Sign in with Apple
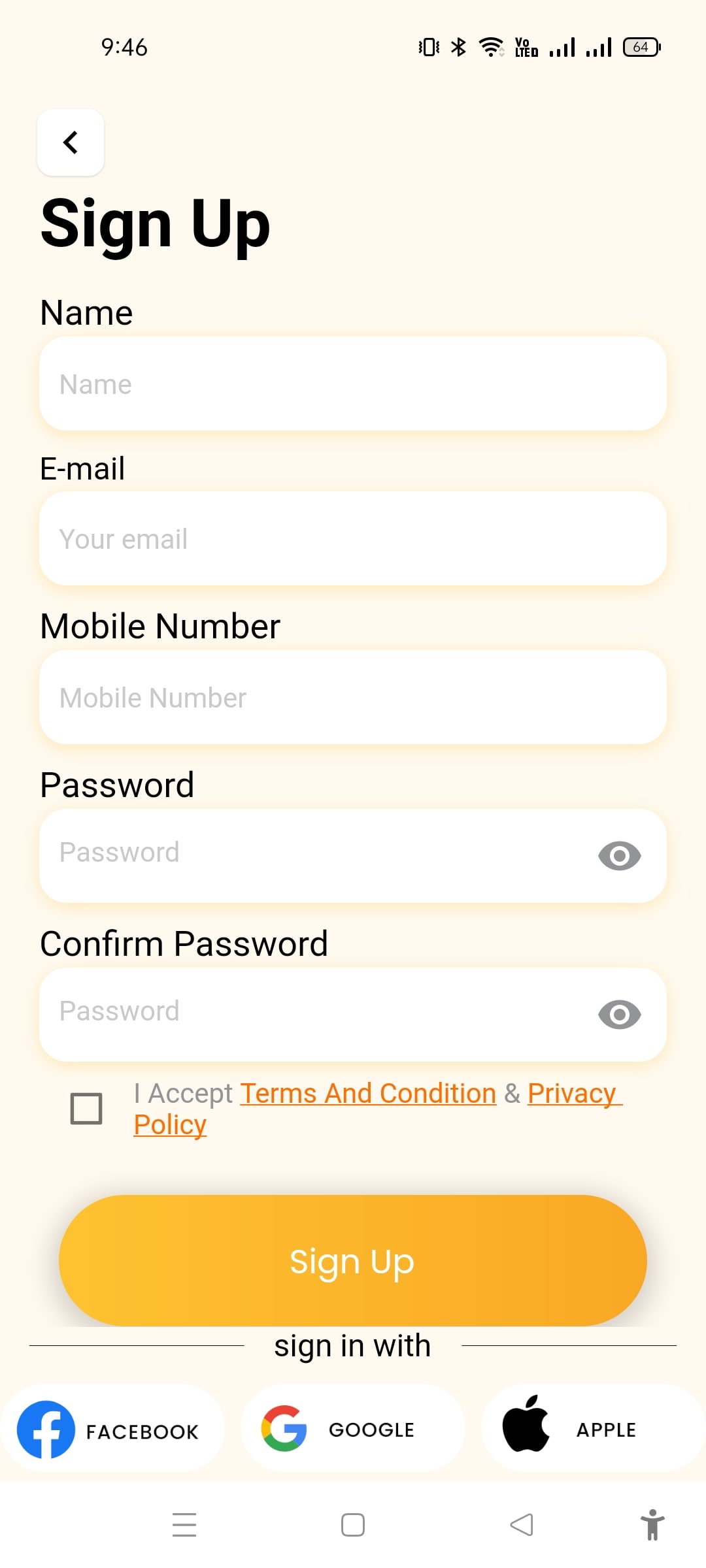The width and height of the screenshot is (706, 1568). click(592, 1429)
